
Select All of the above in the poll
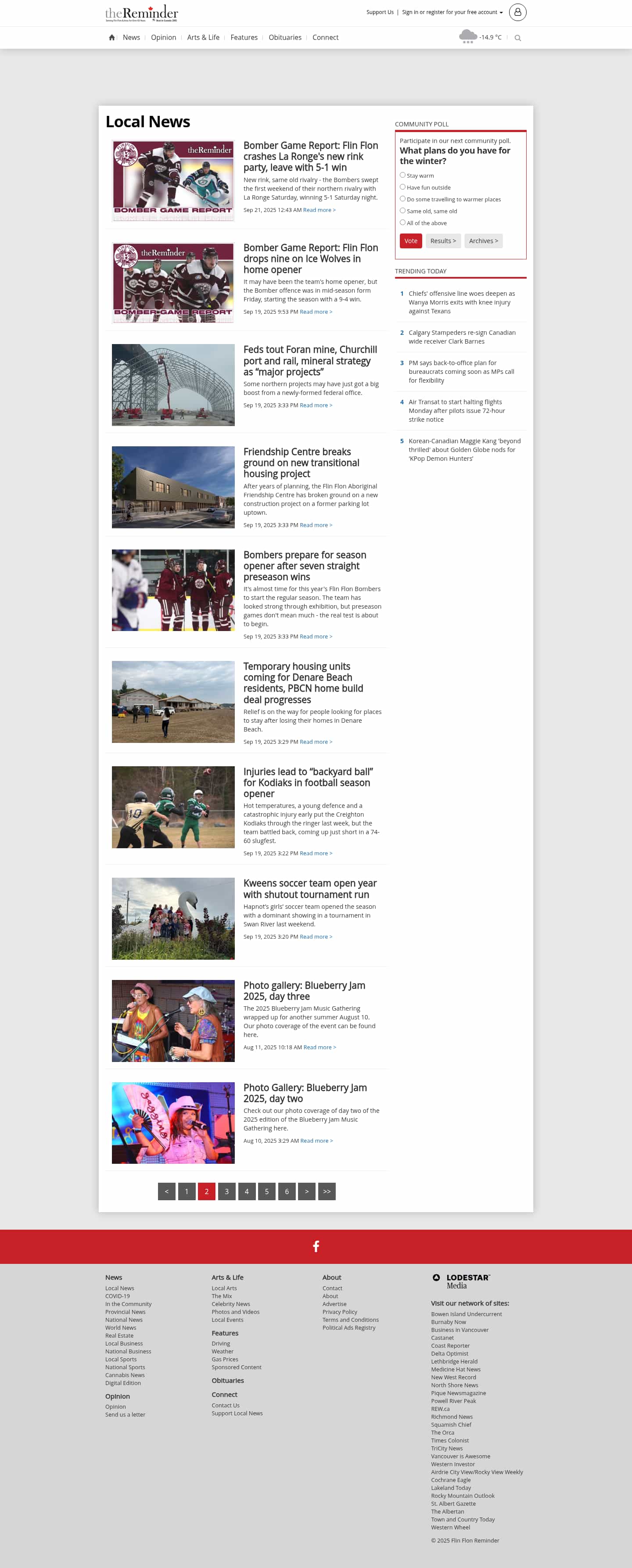point(402,222)
